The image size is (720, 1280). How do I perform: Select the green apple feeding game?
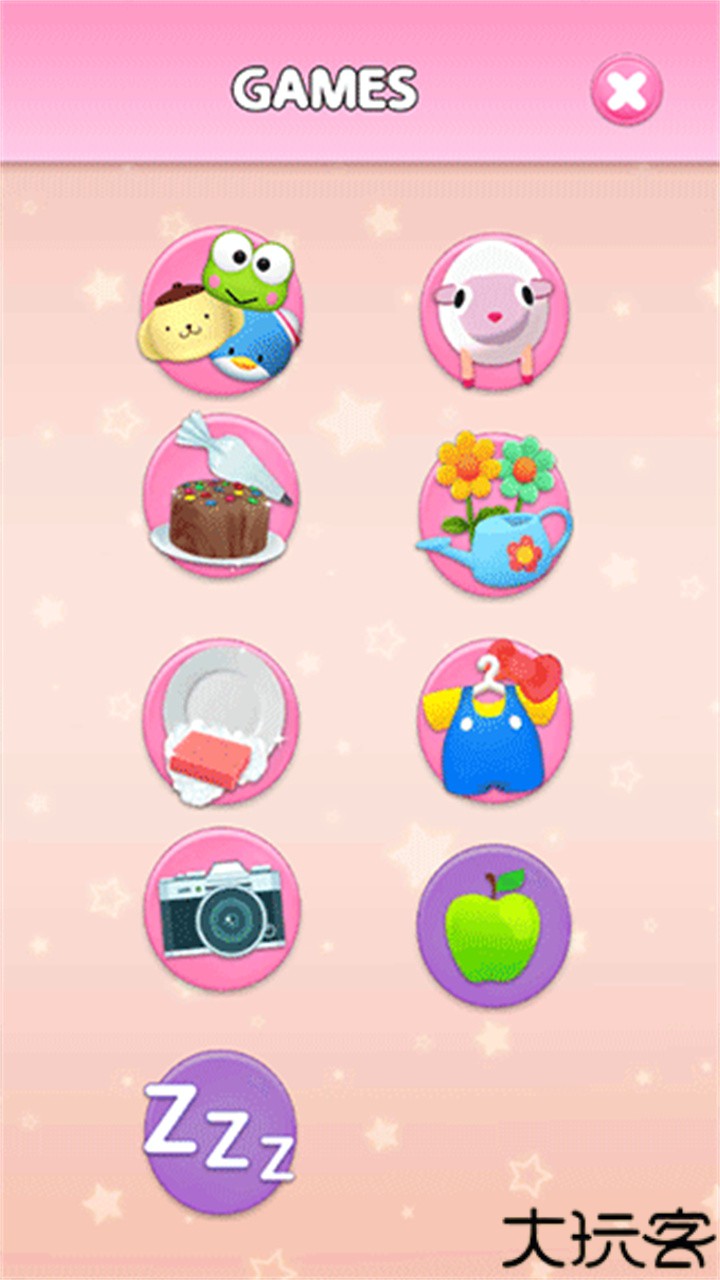(494, 925)
